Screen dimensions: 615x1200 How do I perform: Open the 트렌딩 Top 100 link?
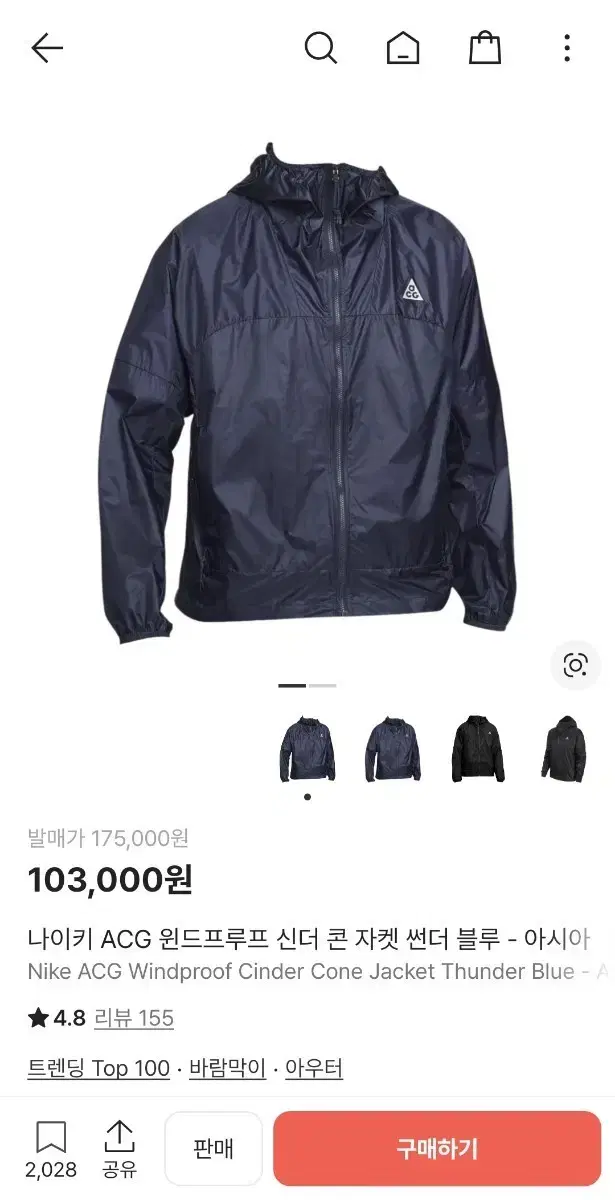[98, 1068]
